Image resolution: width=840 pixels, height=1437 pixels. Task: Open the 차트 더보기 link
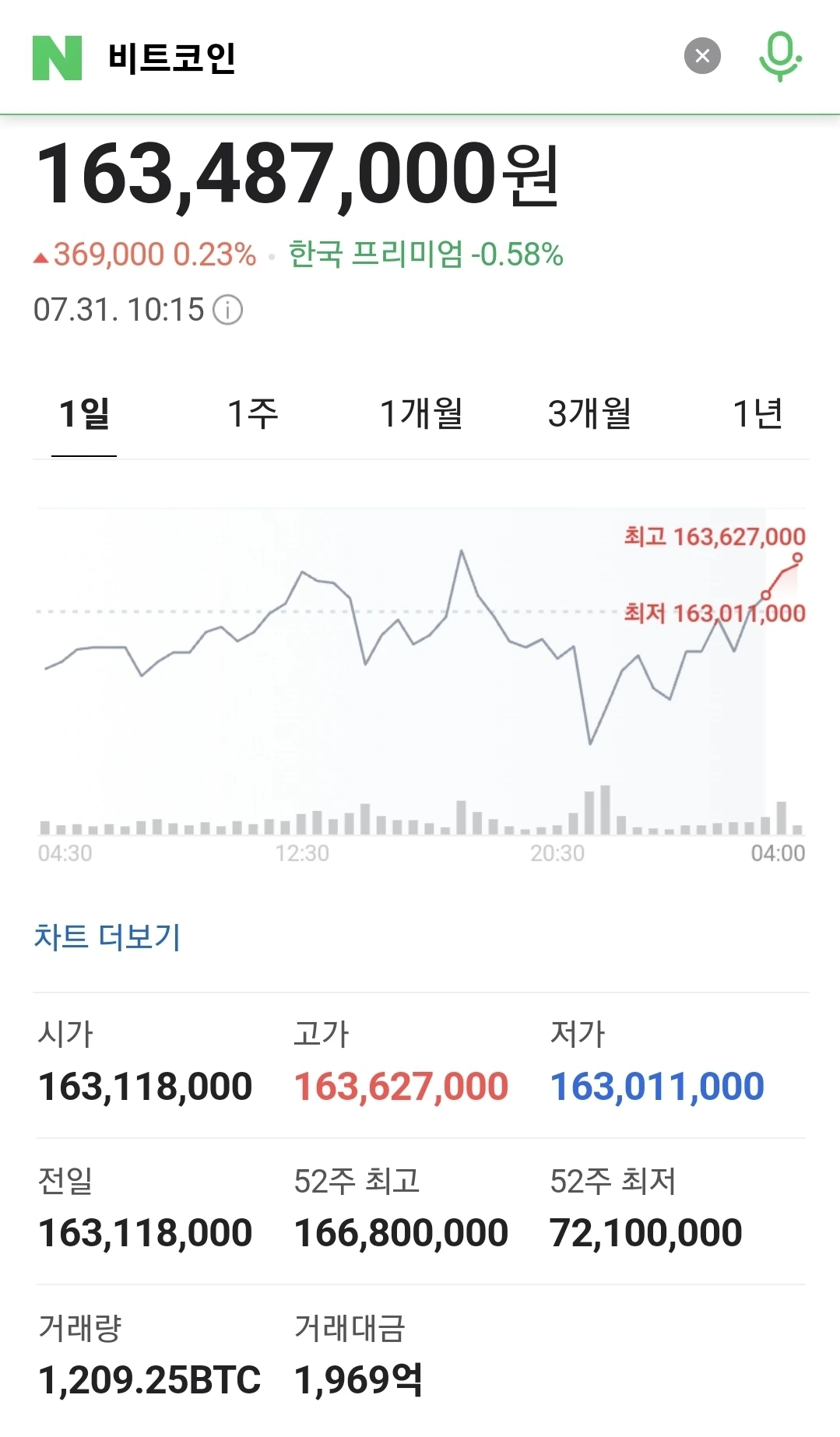click(107, 937)
